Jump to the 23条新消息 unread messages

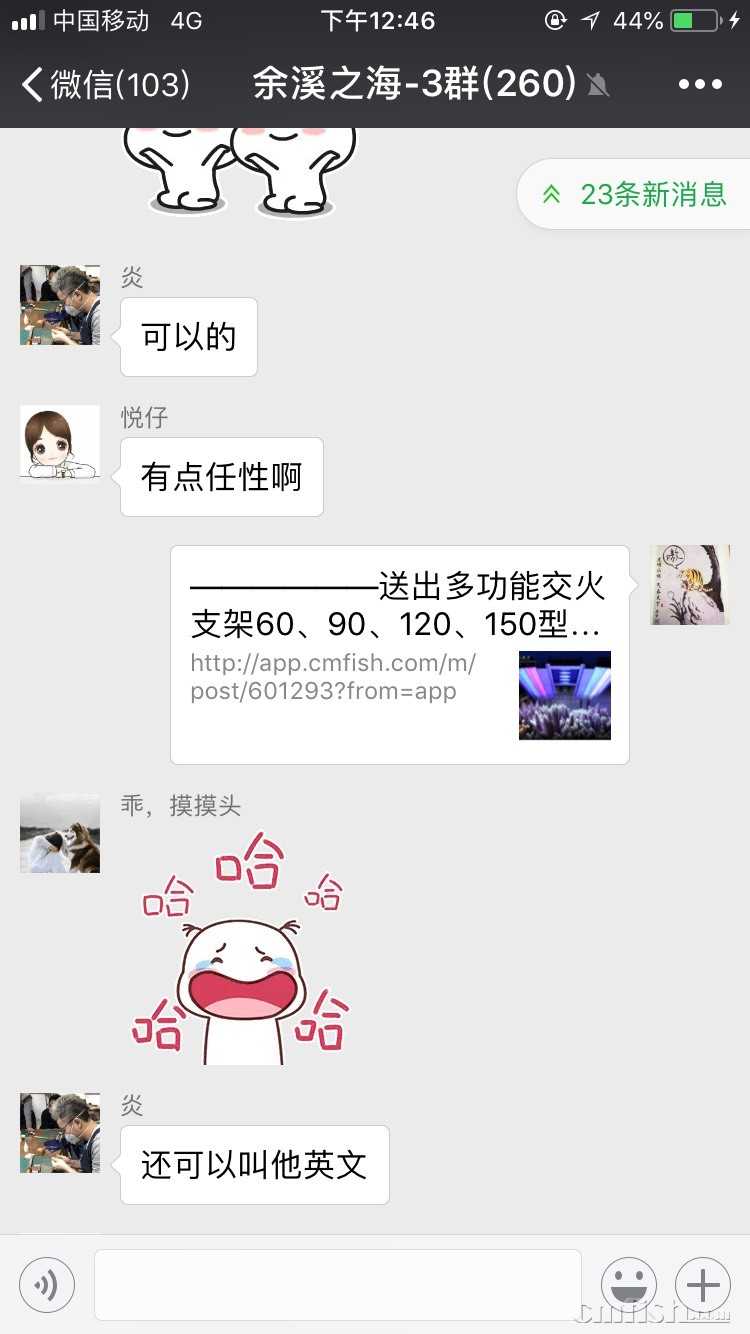[637, 194]
